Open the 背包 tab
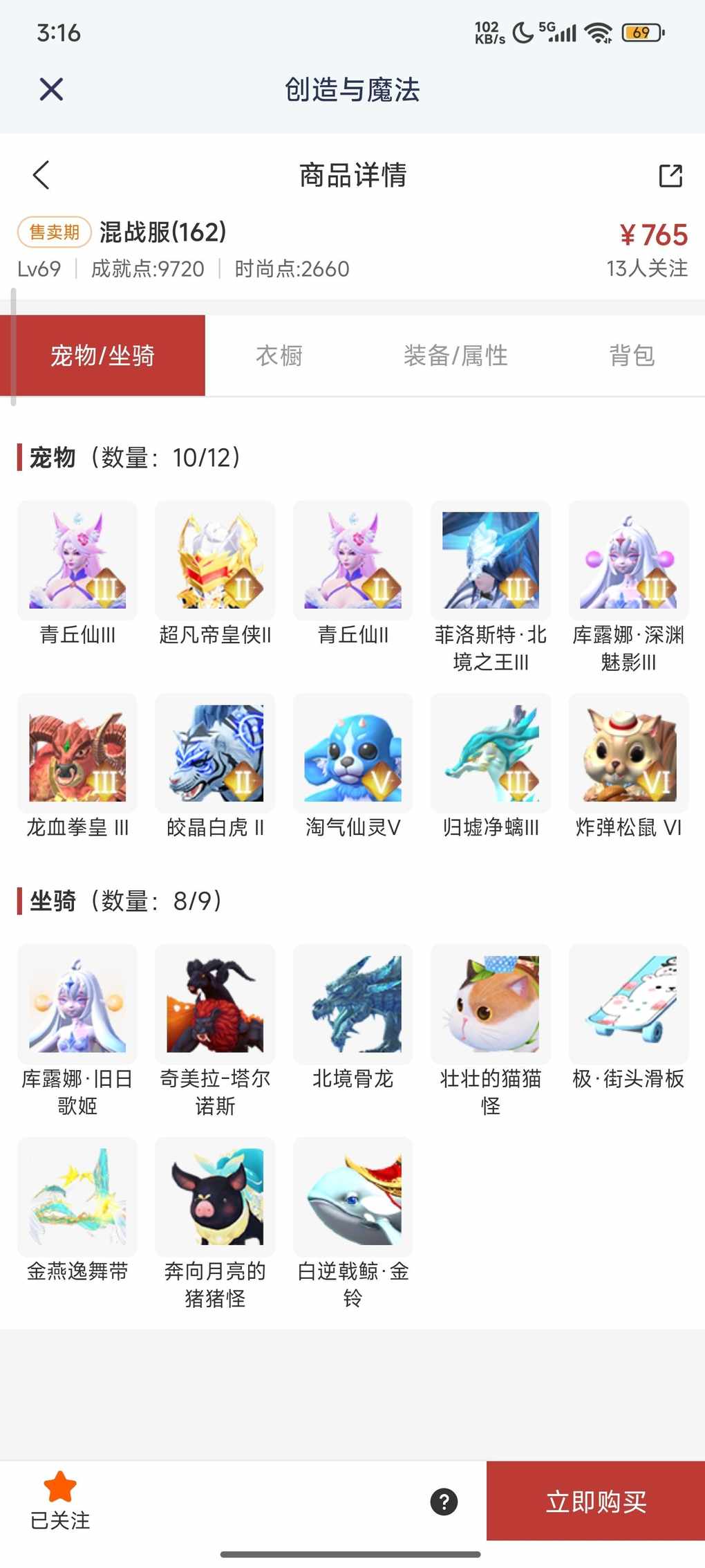The height and width of the screenshot is (1568, 705). (x=631, y=356)
